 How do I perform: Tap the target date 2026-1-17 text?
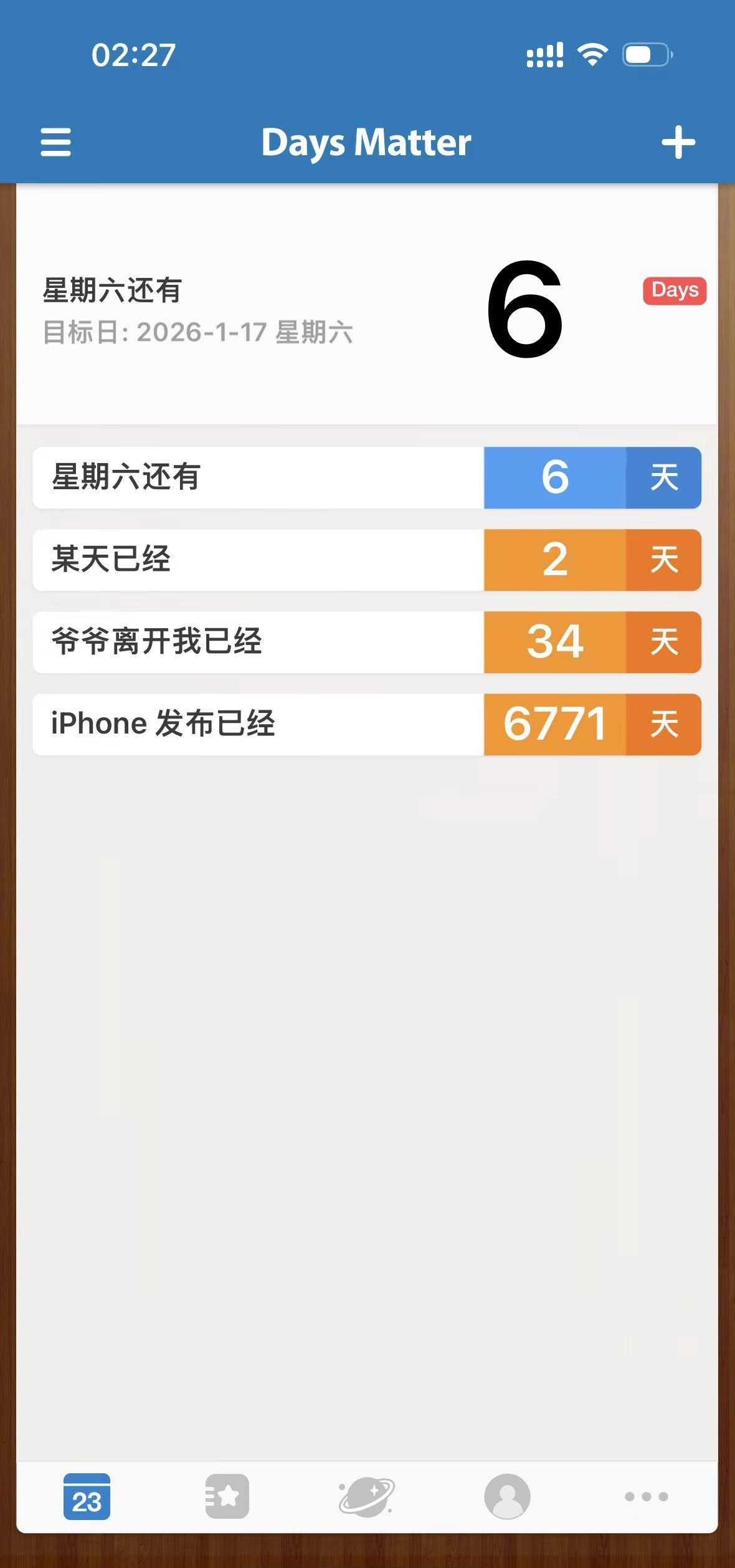[x=198, y=333]
